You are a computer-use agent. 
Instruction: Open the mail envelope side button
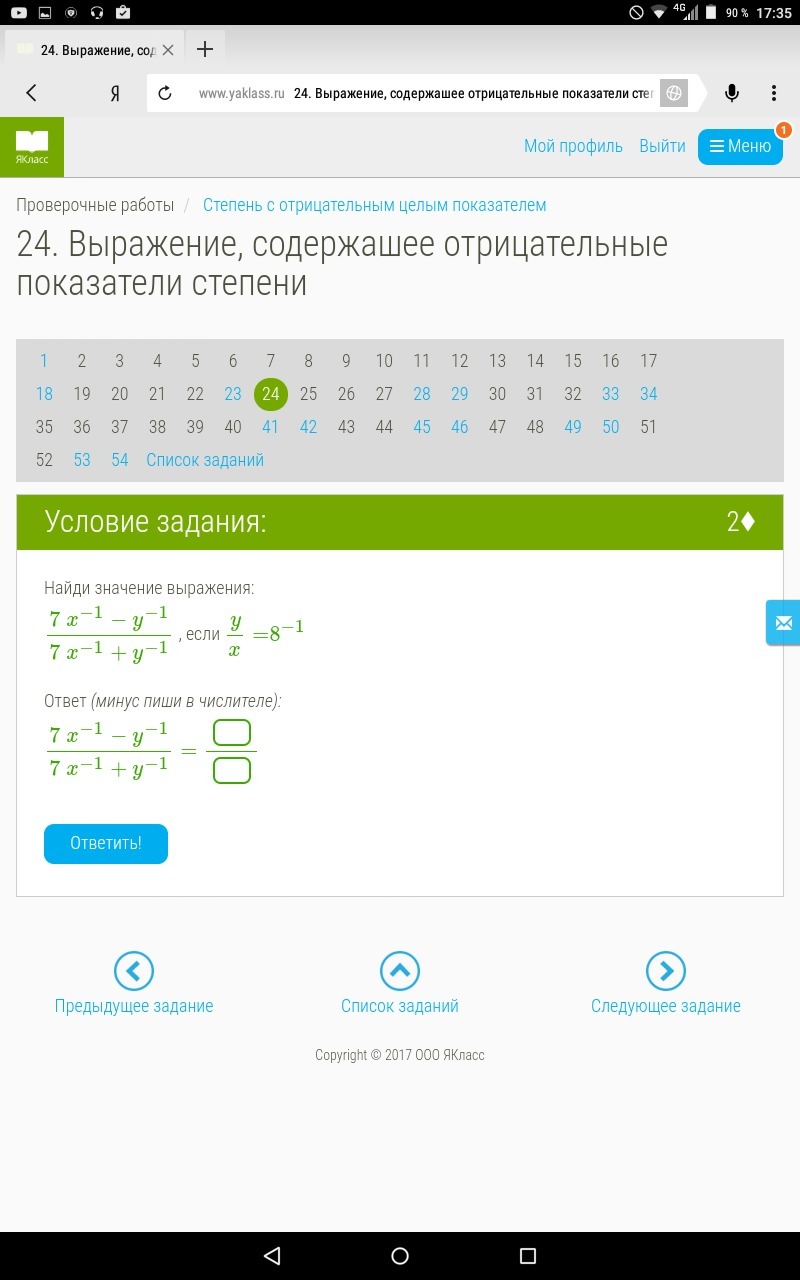783,623
